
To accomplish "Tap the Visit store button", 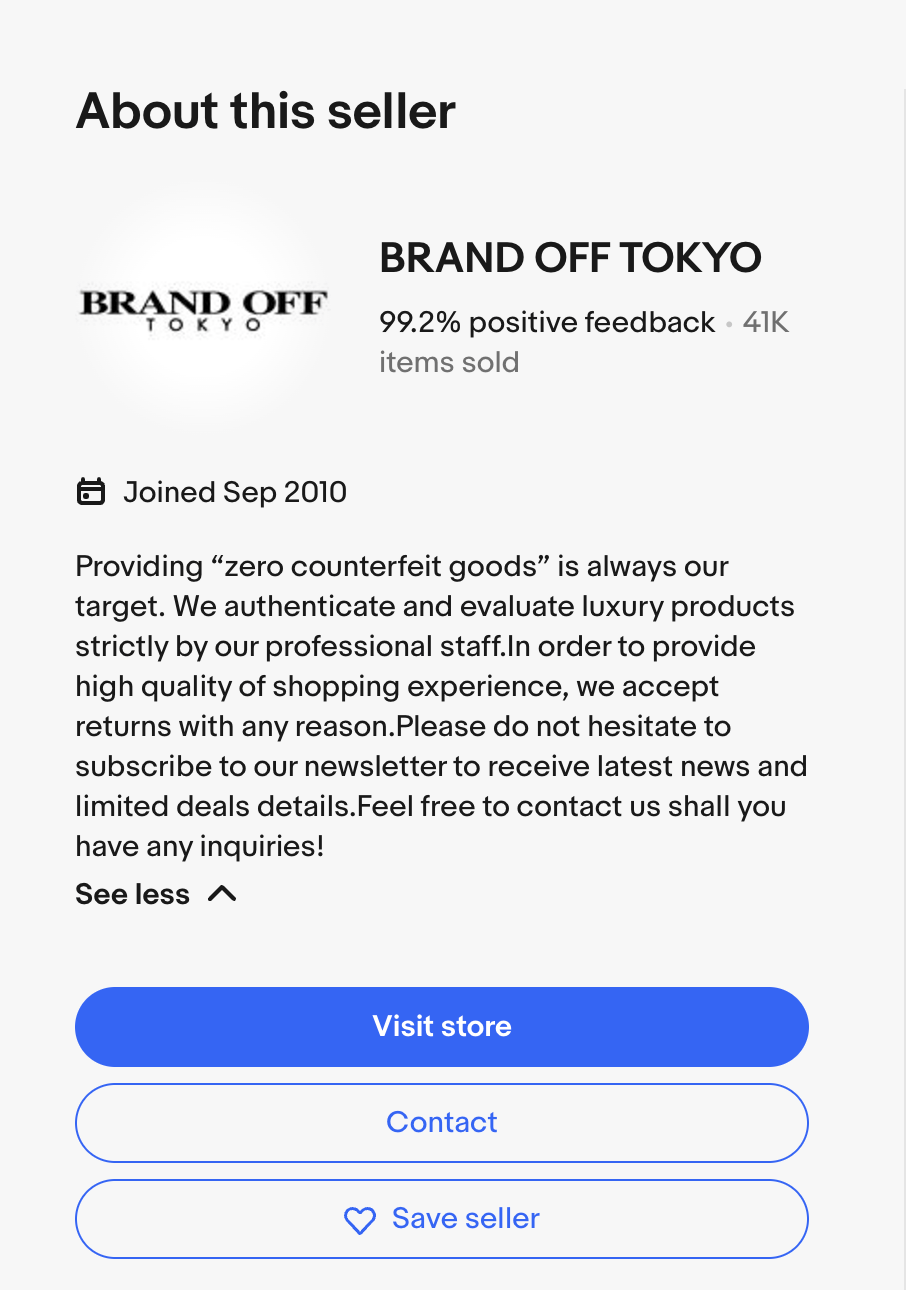I will click(x=441, y=1026).
